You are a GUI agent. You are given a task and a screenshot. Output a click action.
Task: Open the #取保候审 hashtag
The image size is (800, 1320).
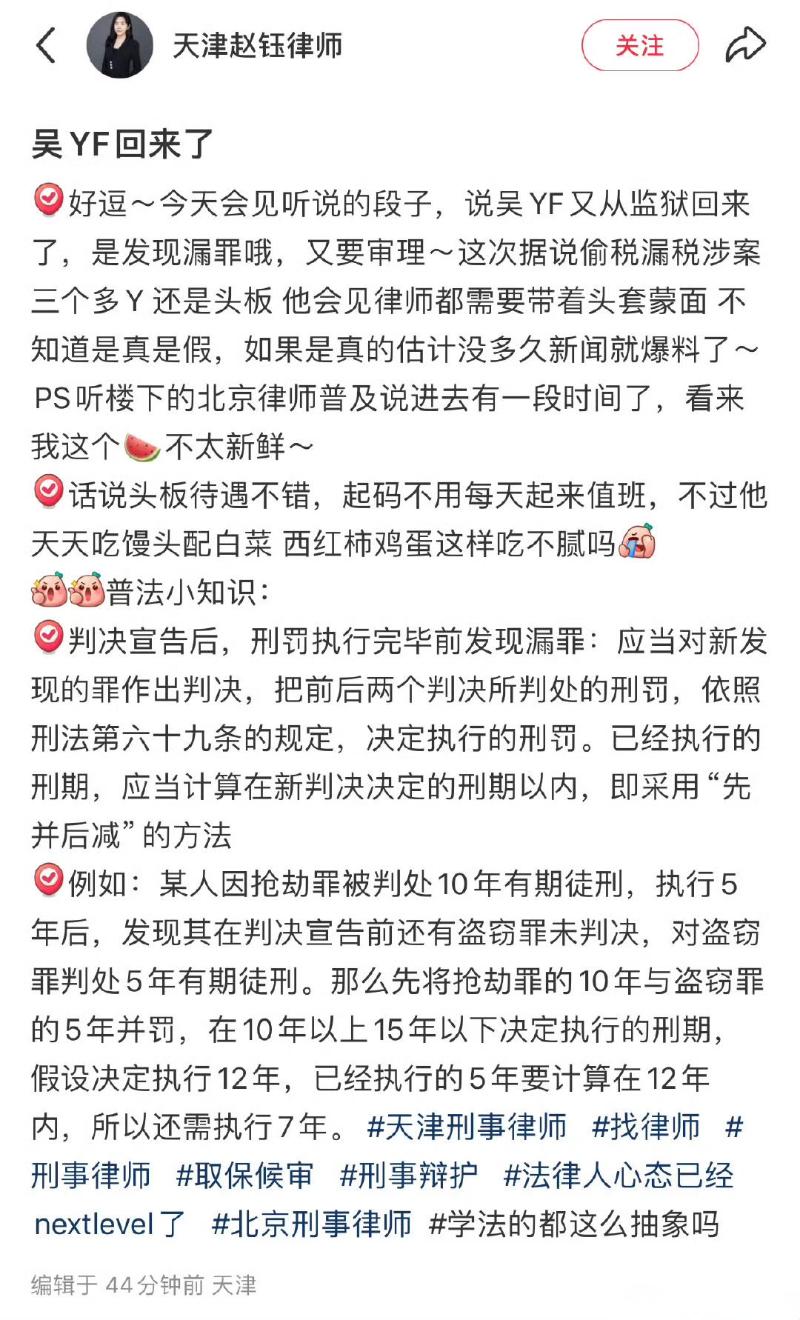click(244, 1175)
